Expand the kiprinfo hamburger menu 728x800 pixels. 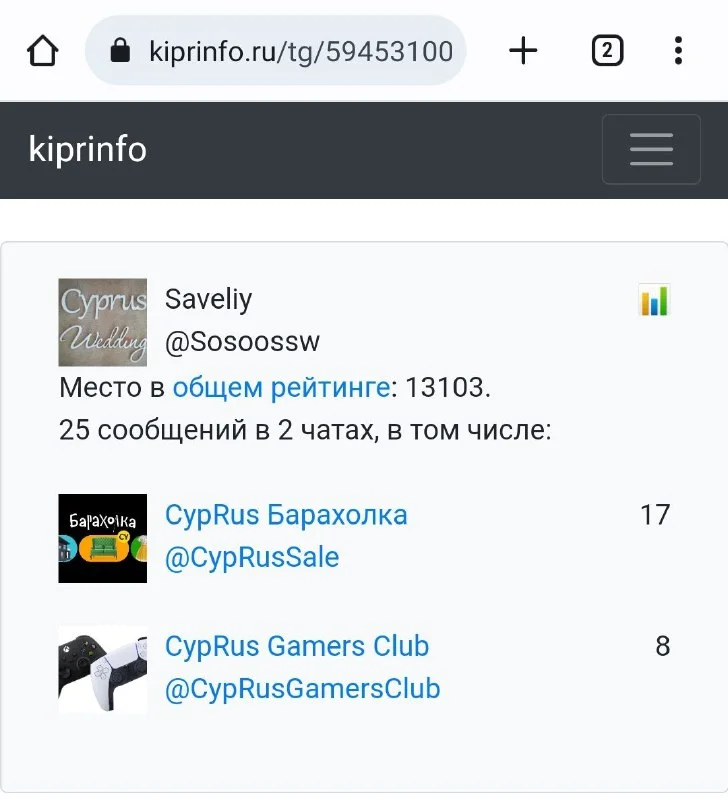pos(651,149)
